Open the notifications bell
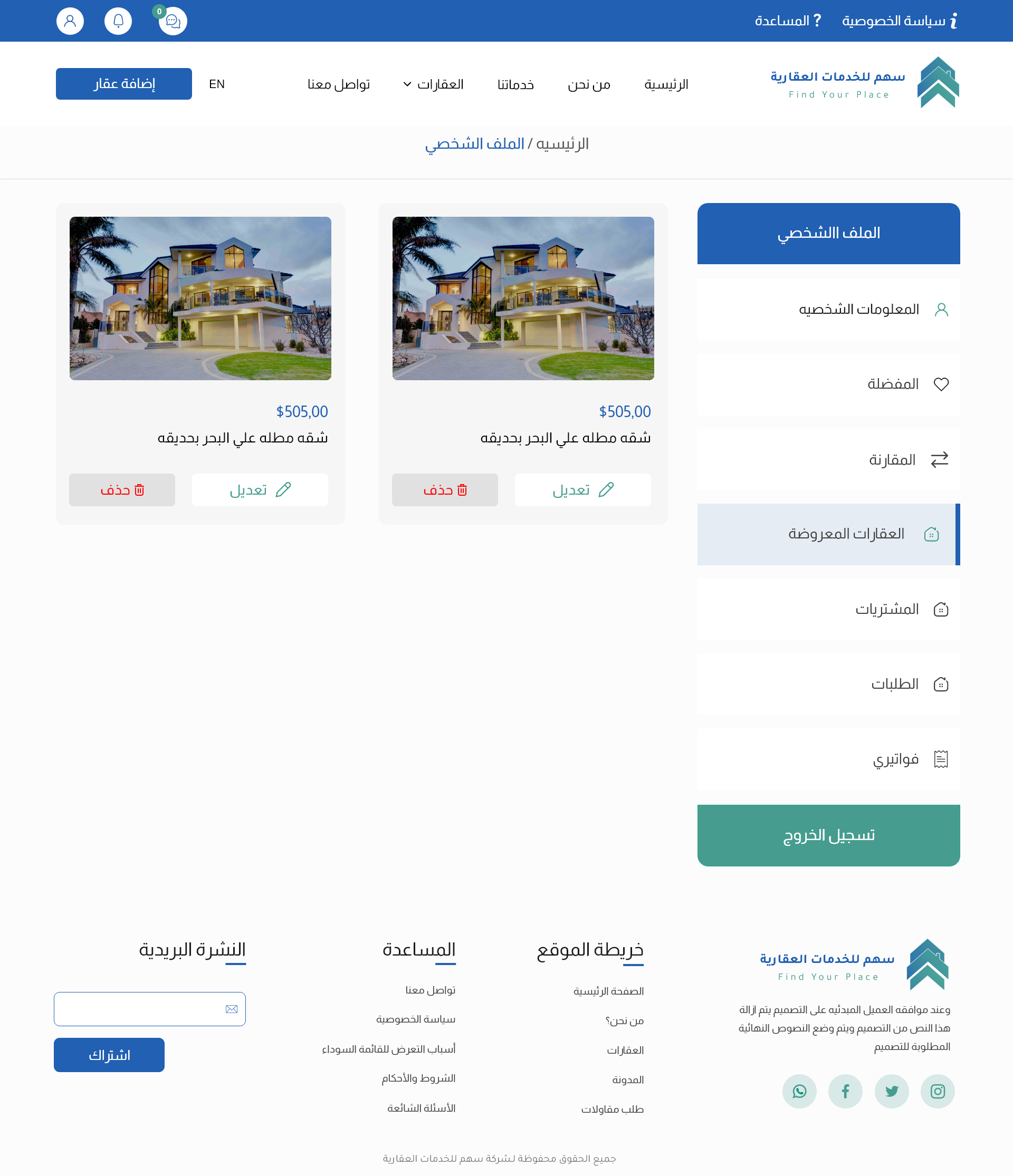Screen dimensions: 1013x1176 tap(118, 21)
